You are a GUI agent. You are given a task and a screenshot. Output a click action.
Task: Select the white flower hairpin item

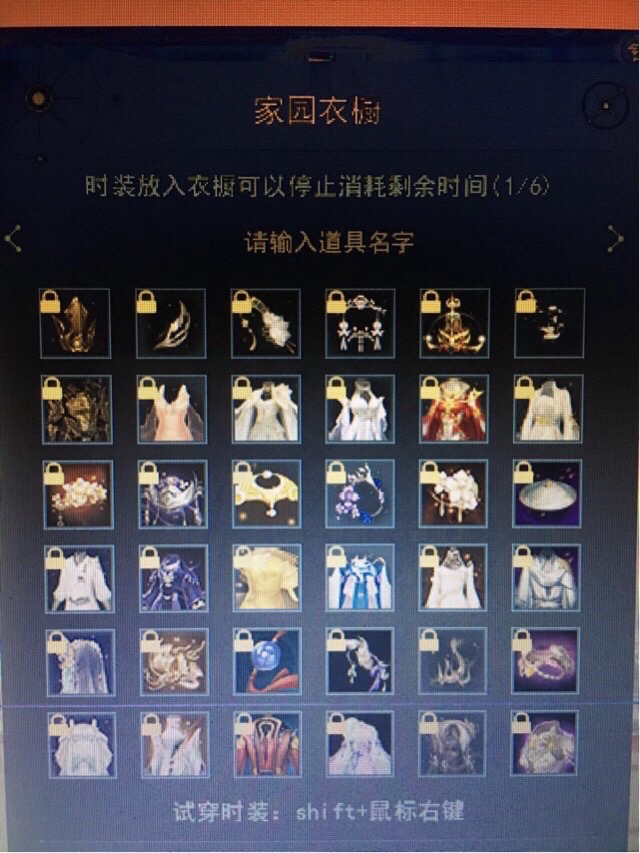(x=266, y=324)
